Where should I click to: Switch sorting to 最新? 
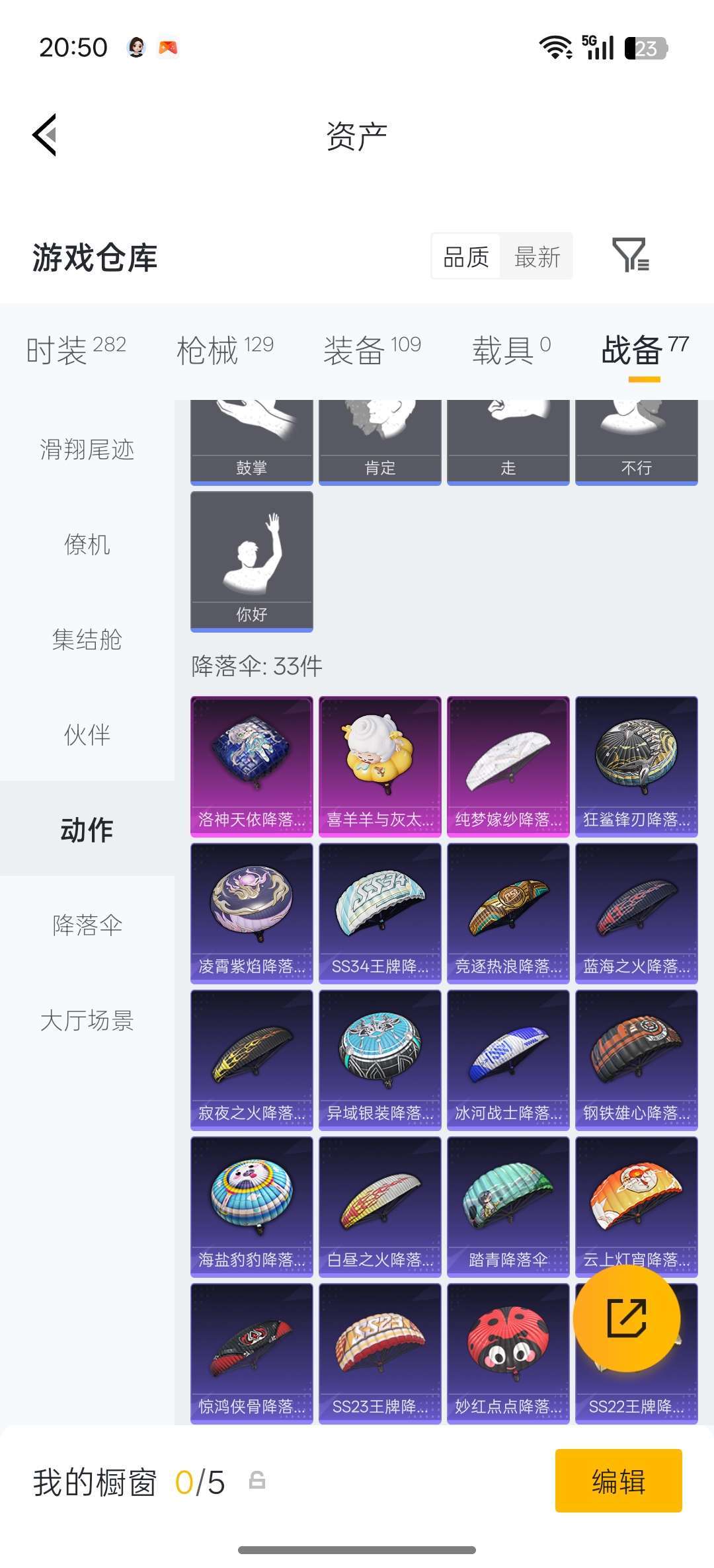coord(537,257)
